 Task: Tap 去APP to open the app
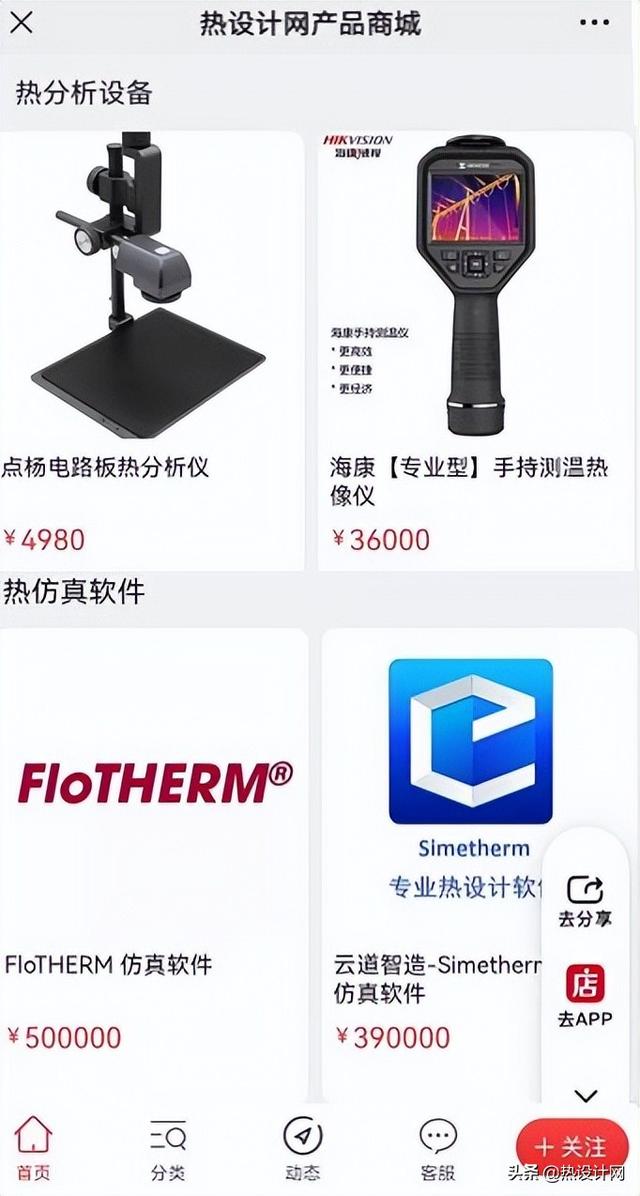pos(585,997)
